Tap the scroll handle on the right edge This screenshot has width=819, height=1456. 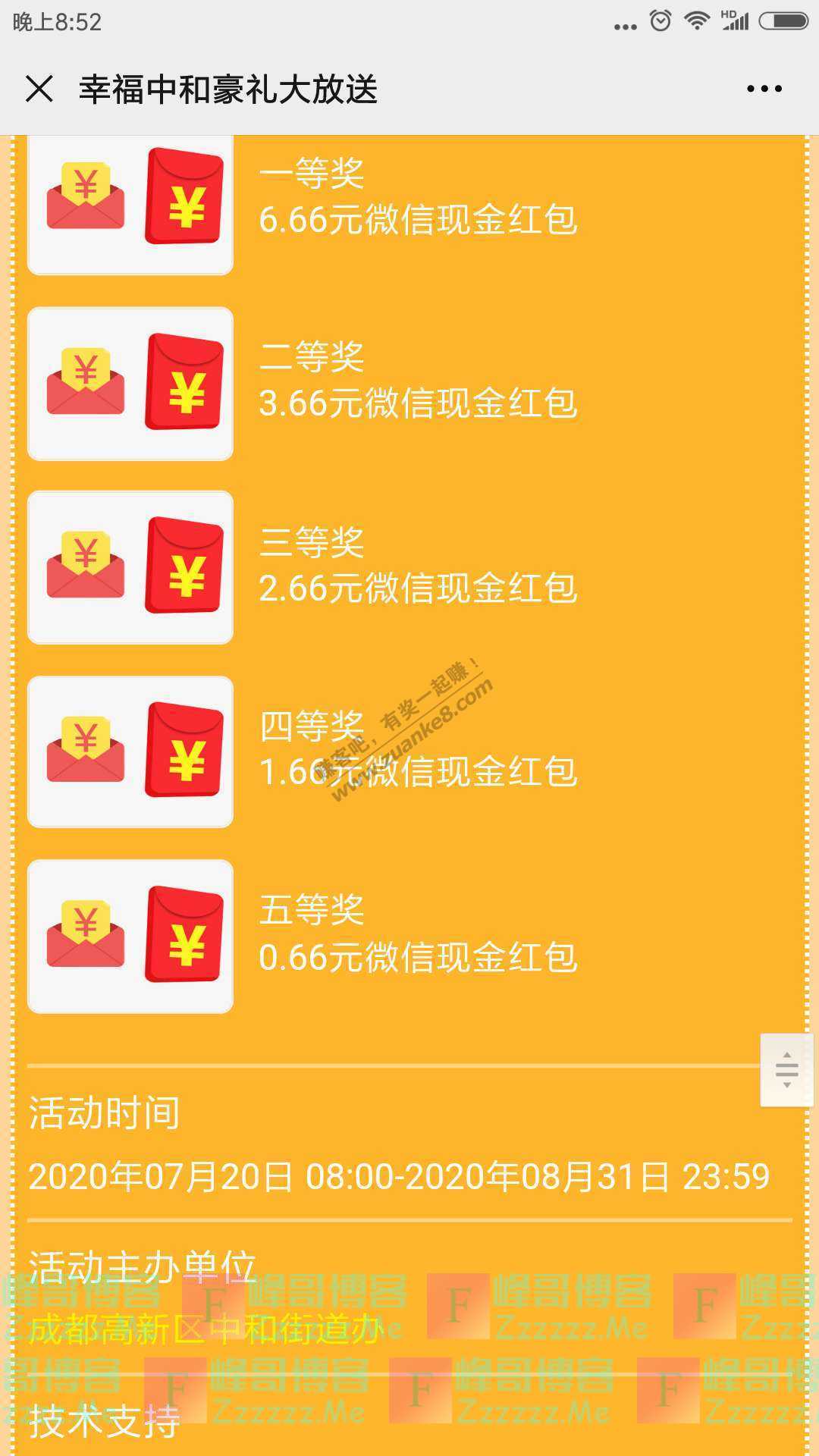786,1070
